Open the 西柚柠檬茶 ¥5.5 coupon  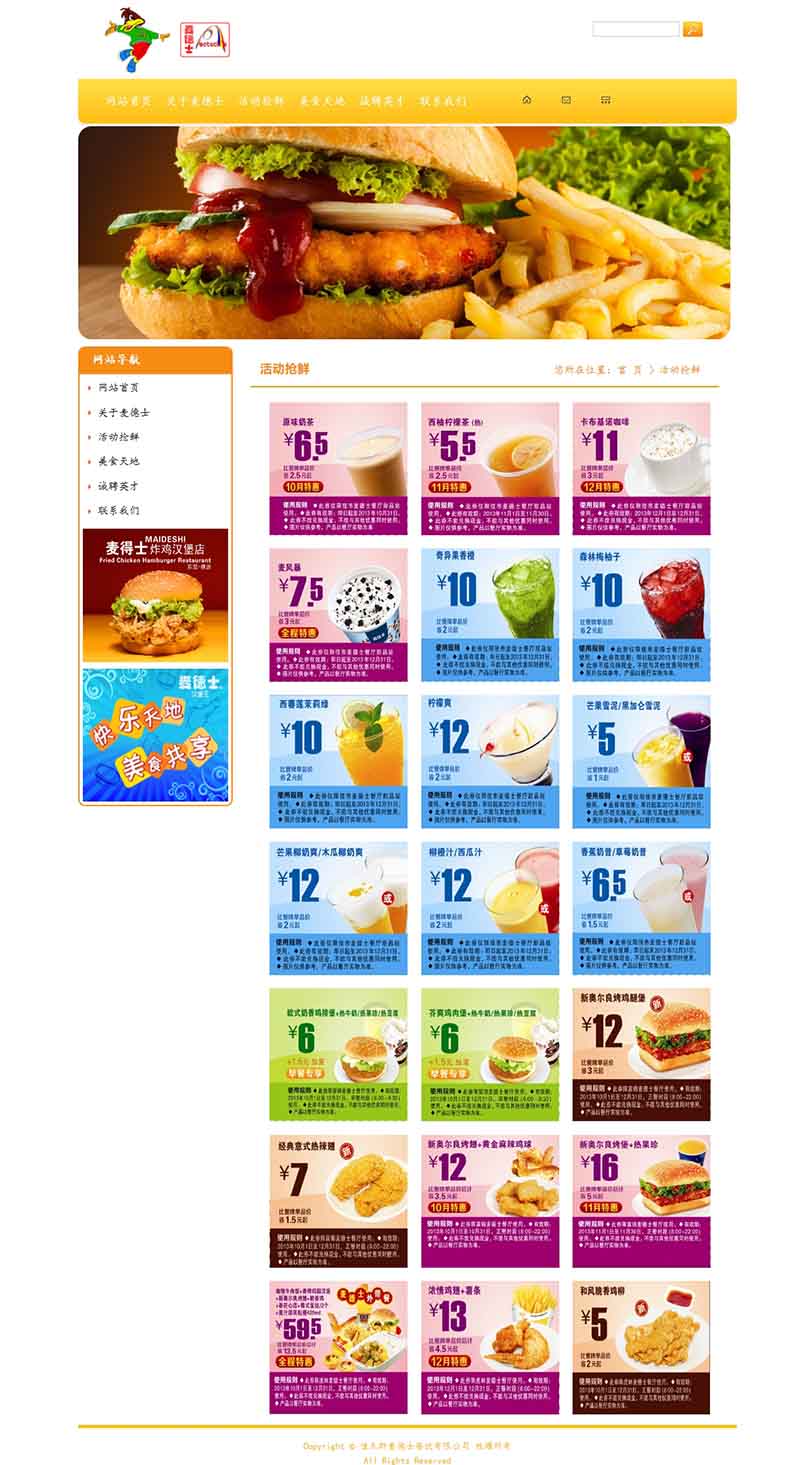pyautogui.click(x=490, y=469)
